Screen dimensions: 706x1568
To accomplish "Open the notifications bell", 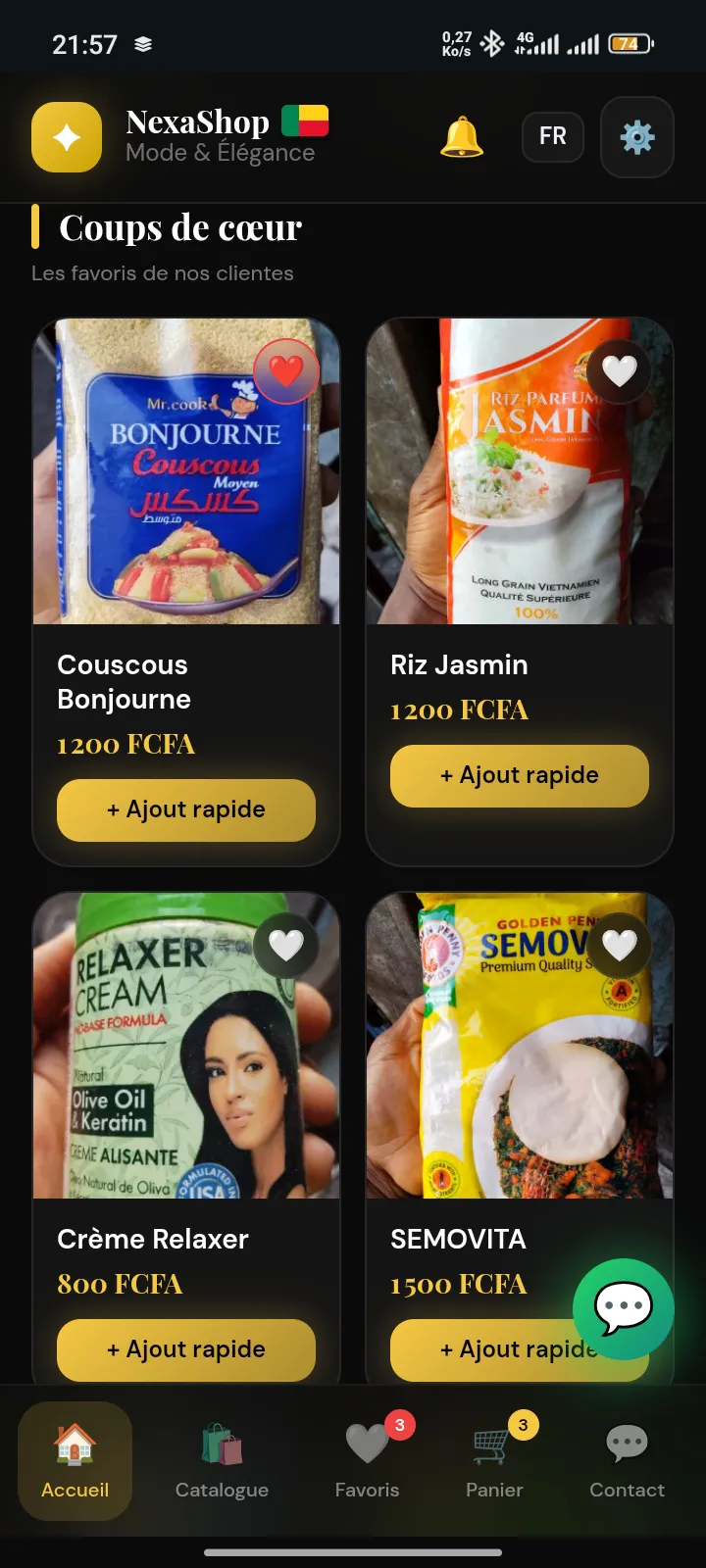I will [462, 137].
